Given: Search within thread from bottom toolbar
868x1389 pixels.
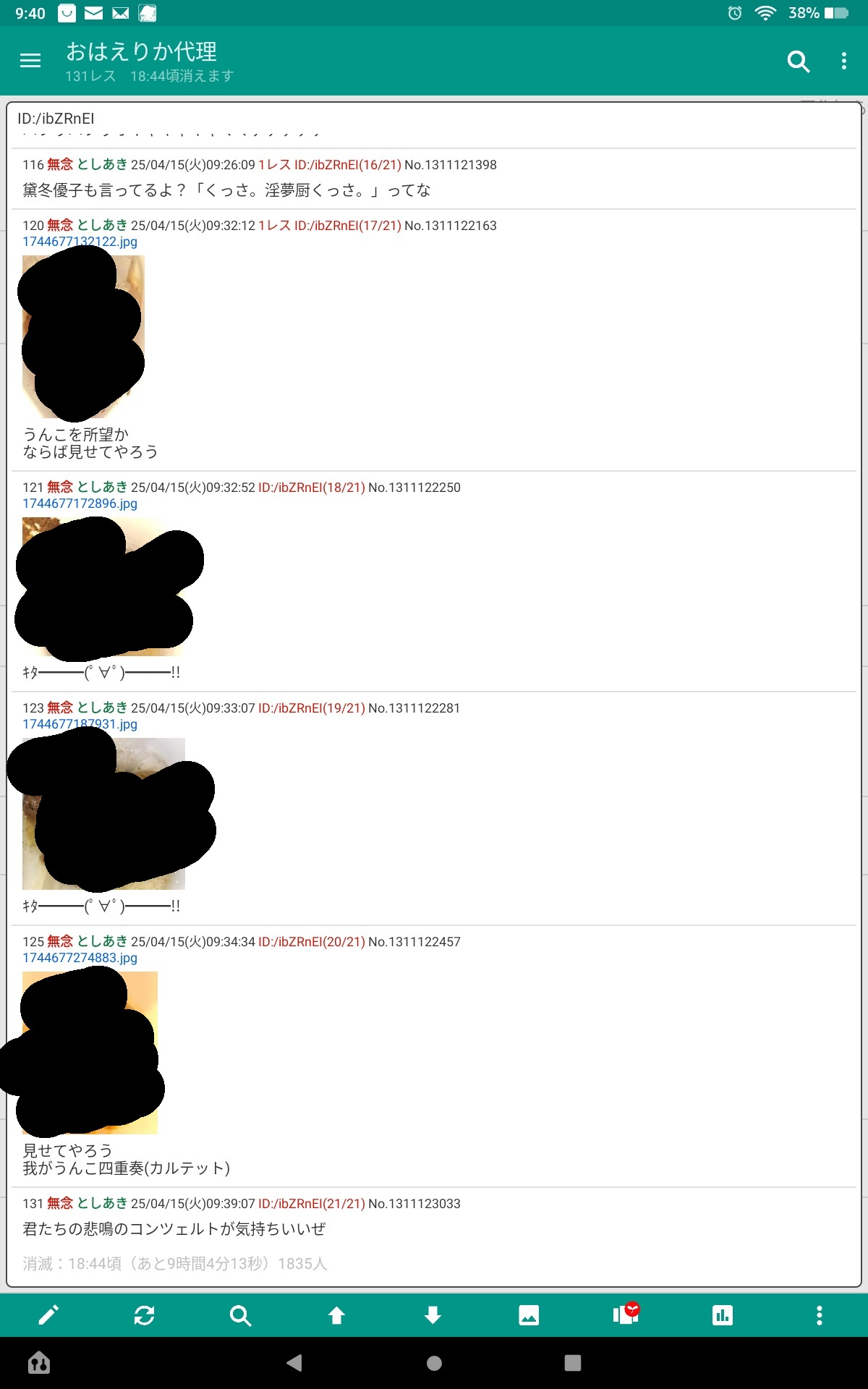Looking at the screenshot, I should [x=240, y=1315].
